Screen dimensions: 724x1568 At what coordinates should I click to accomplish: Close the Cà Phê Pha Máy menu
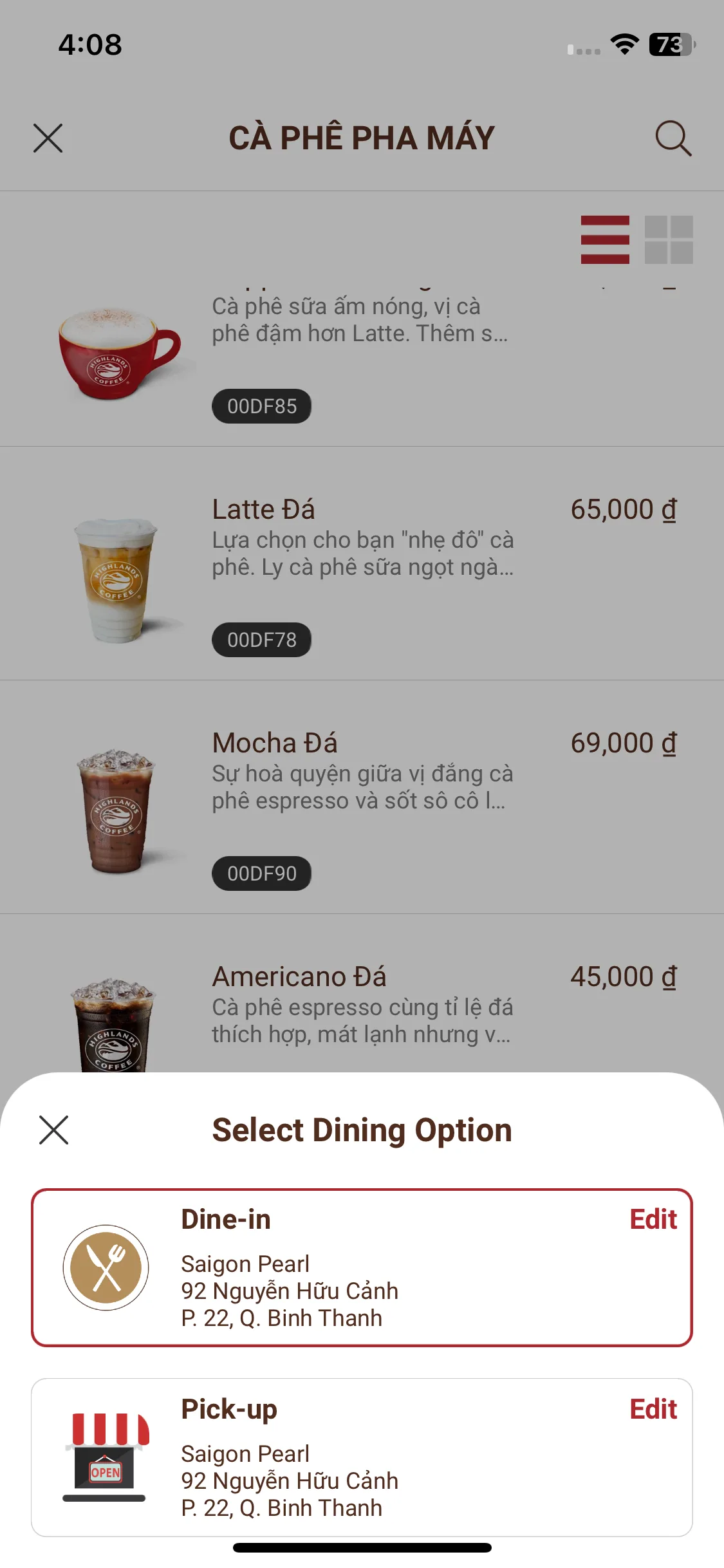(48, 138)
